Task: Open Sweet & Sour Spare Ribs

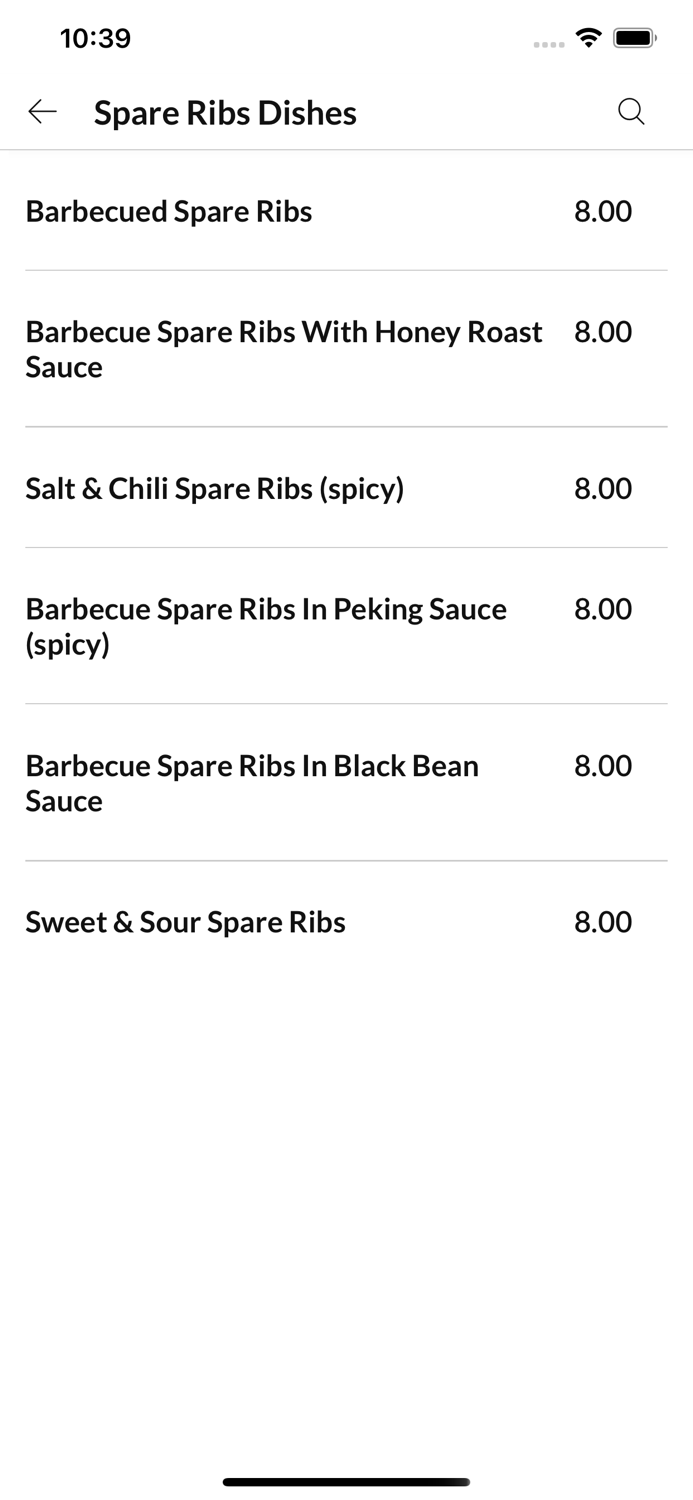Action: [x=346, y=922]
